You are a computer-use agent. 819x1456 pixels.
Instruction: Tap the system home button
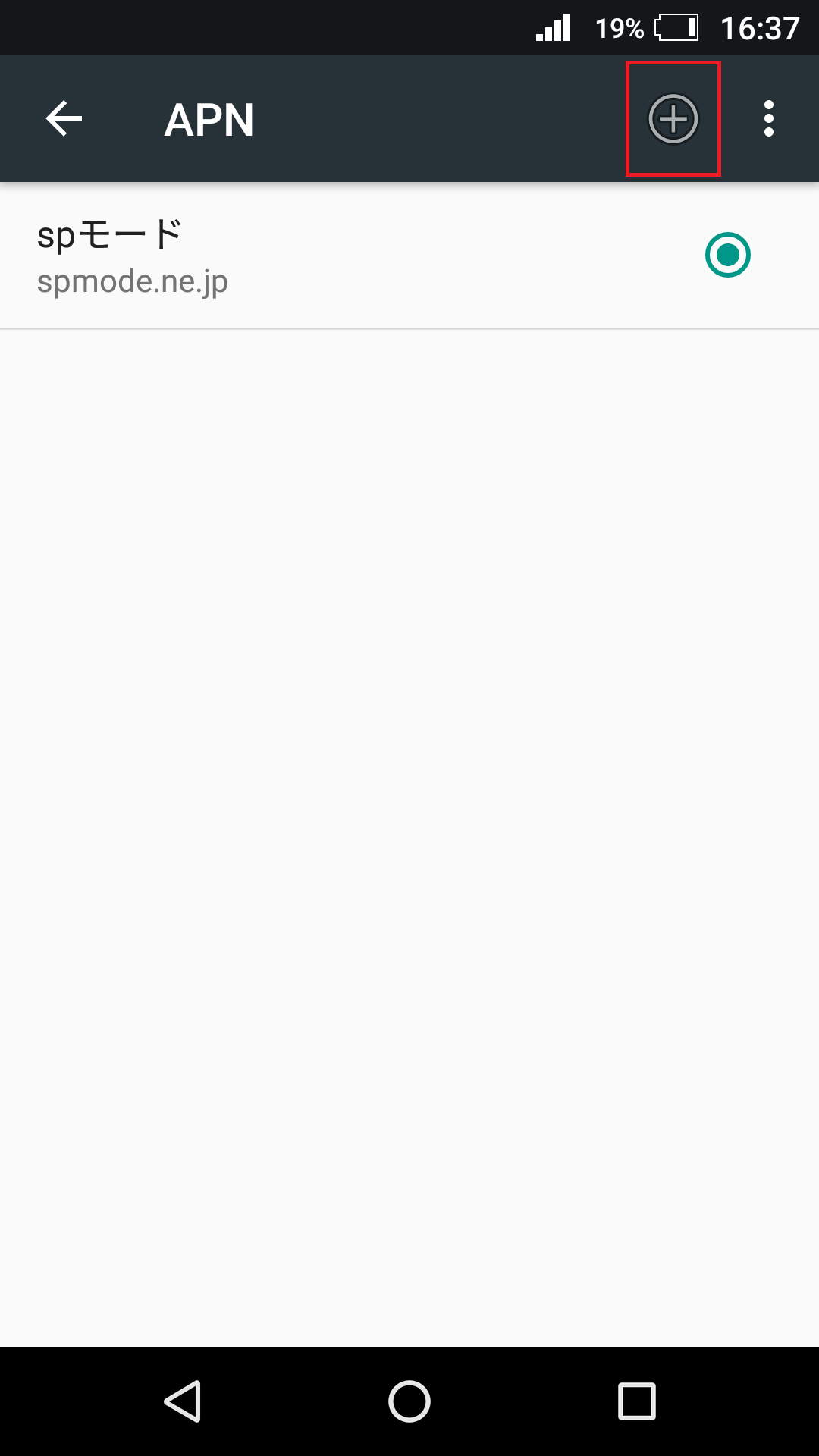click(409, 1401)
